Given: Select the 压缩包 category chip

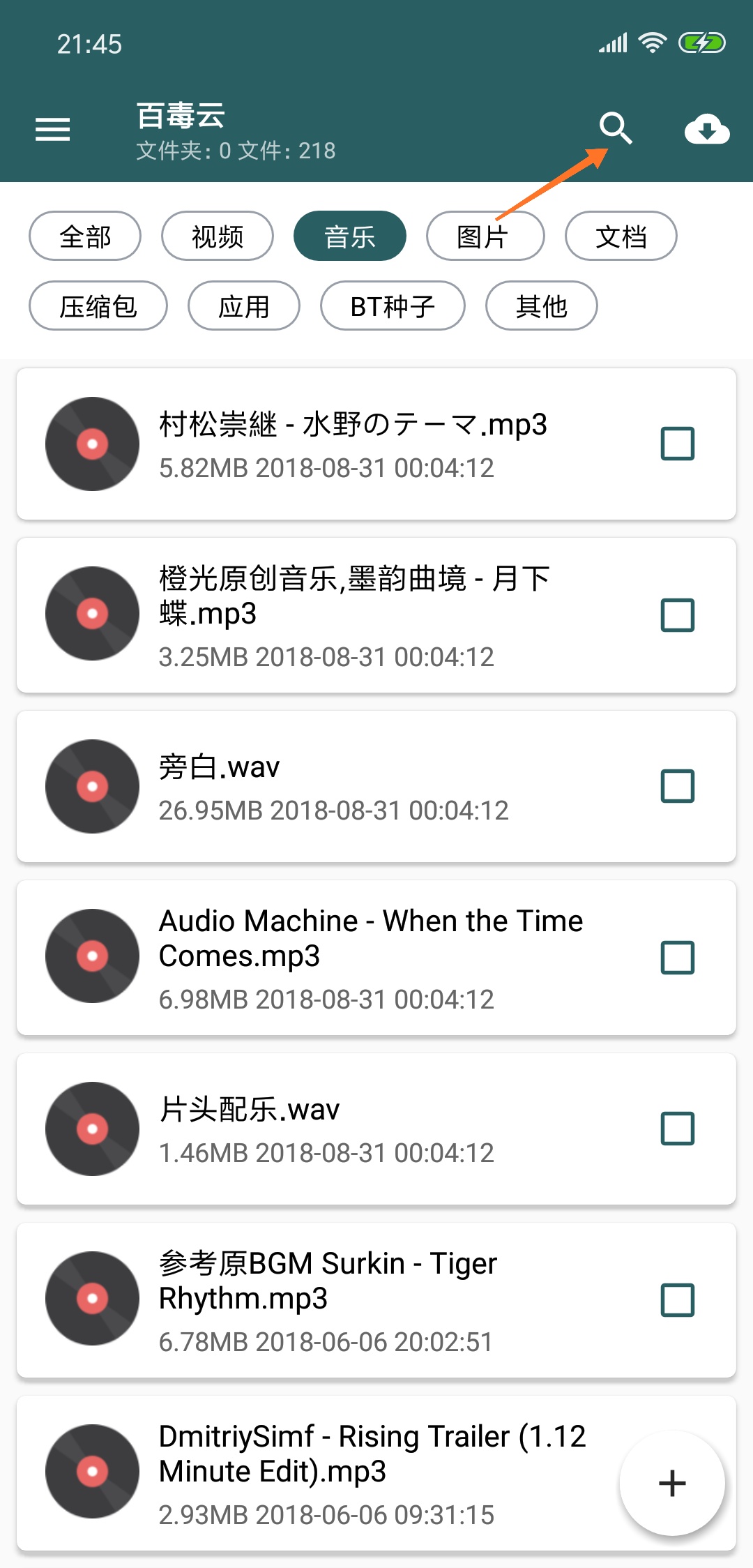Looking at the screenshot, I should (x=98, y=306).
